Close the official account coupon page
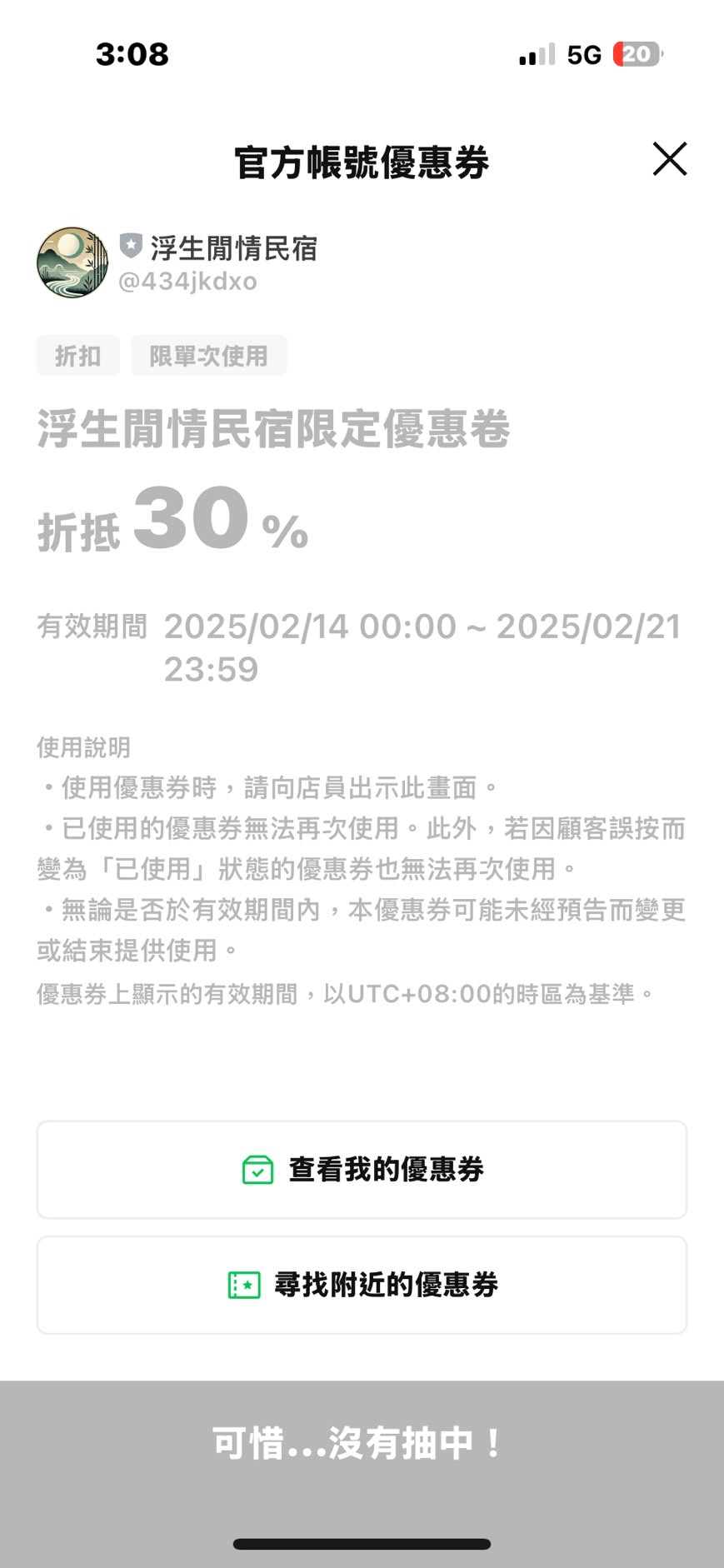 point(669,159)
